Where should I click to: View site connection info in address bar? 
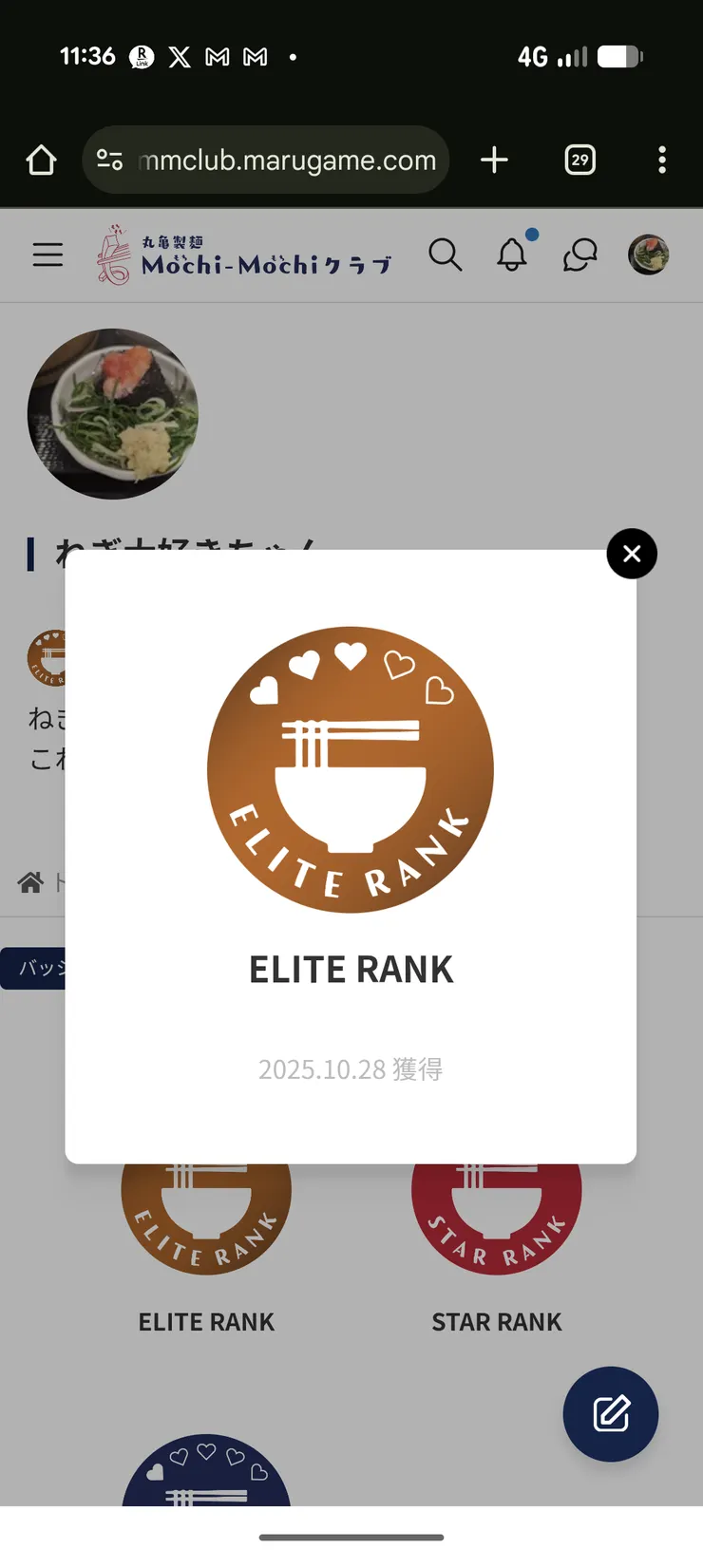pyautogui.click(x=109, y=160)
